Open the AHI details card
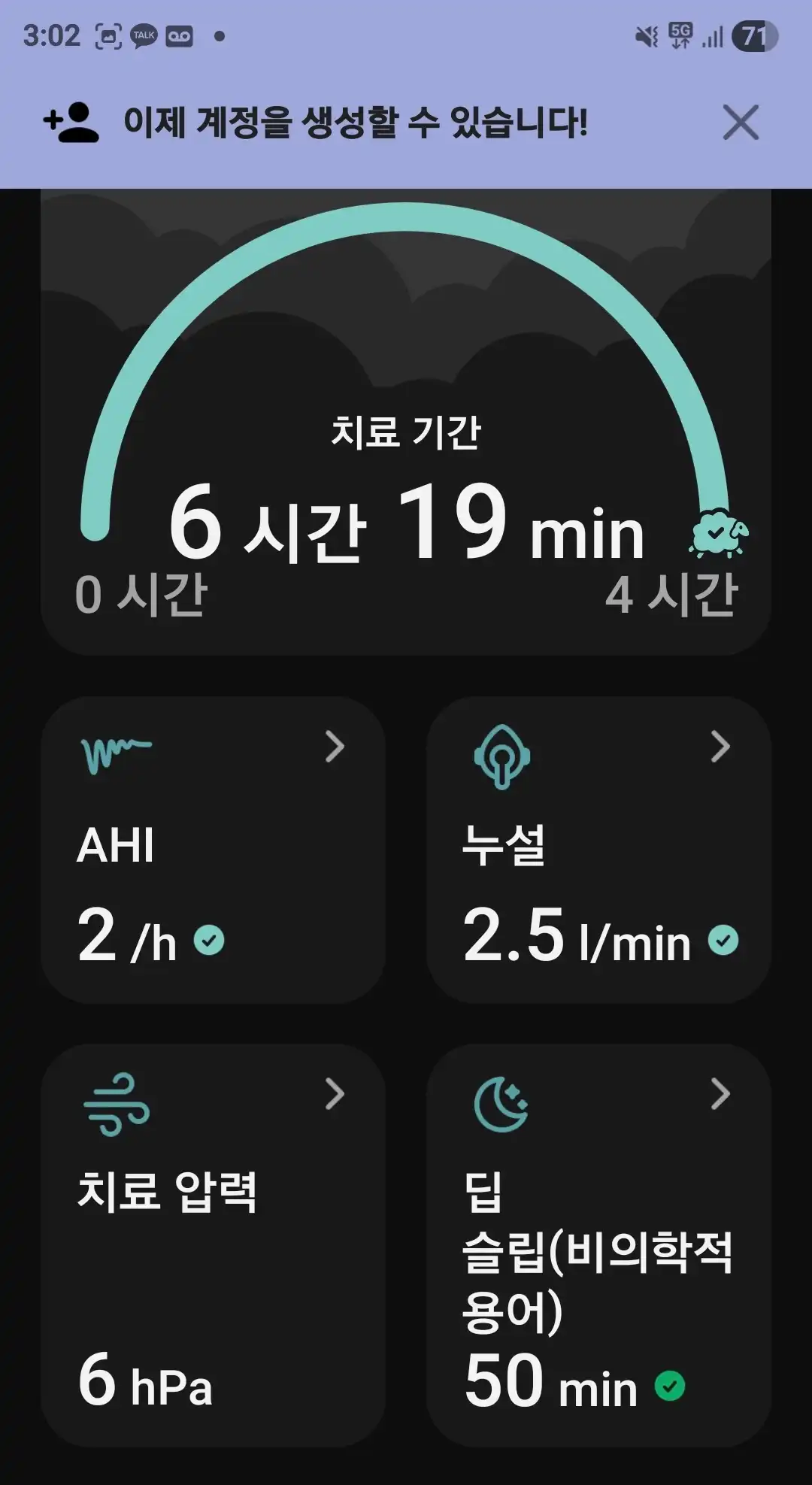This screenshot has width=812, height=1485. point(214,850)
